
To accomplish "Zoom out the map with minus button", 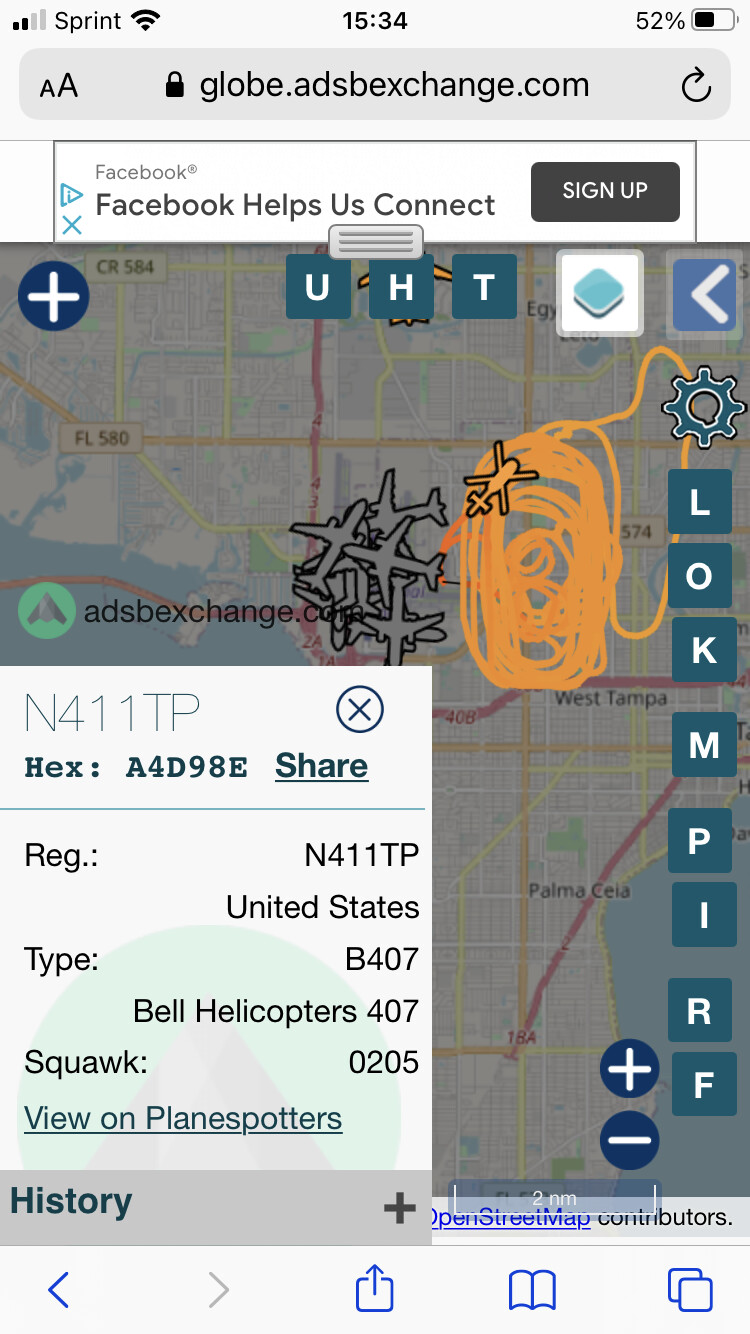I will pos(630,1139).
